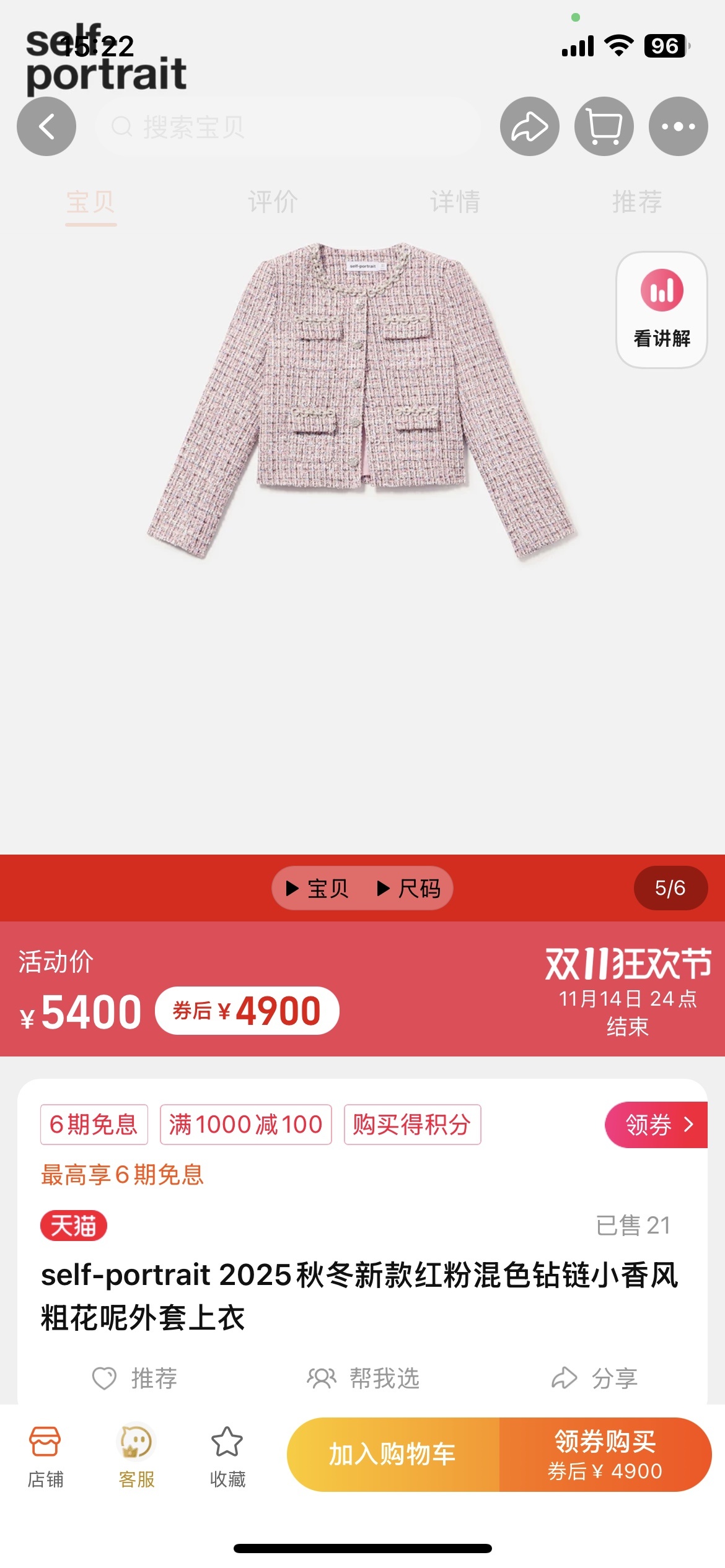Tap 领券 to claim a coupon
The height and width of the screenshot is (1568, 725).
coord(657,1125)
